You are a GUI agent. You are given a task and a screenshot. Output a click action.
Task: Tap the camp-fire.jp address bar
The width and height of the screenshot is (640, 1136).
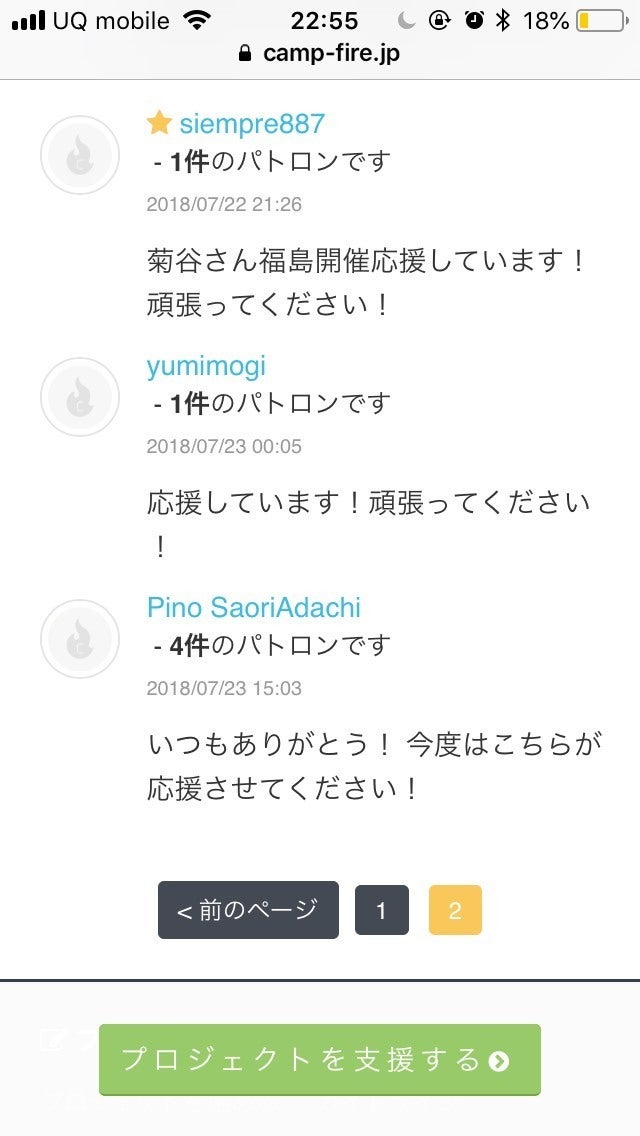[x=320, y=53]
